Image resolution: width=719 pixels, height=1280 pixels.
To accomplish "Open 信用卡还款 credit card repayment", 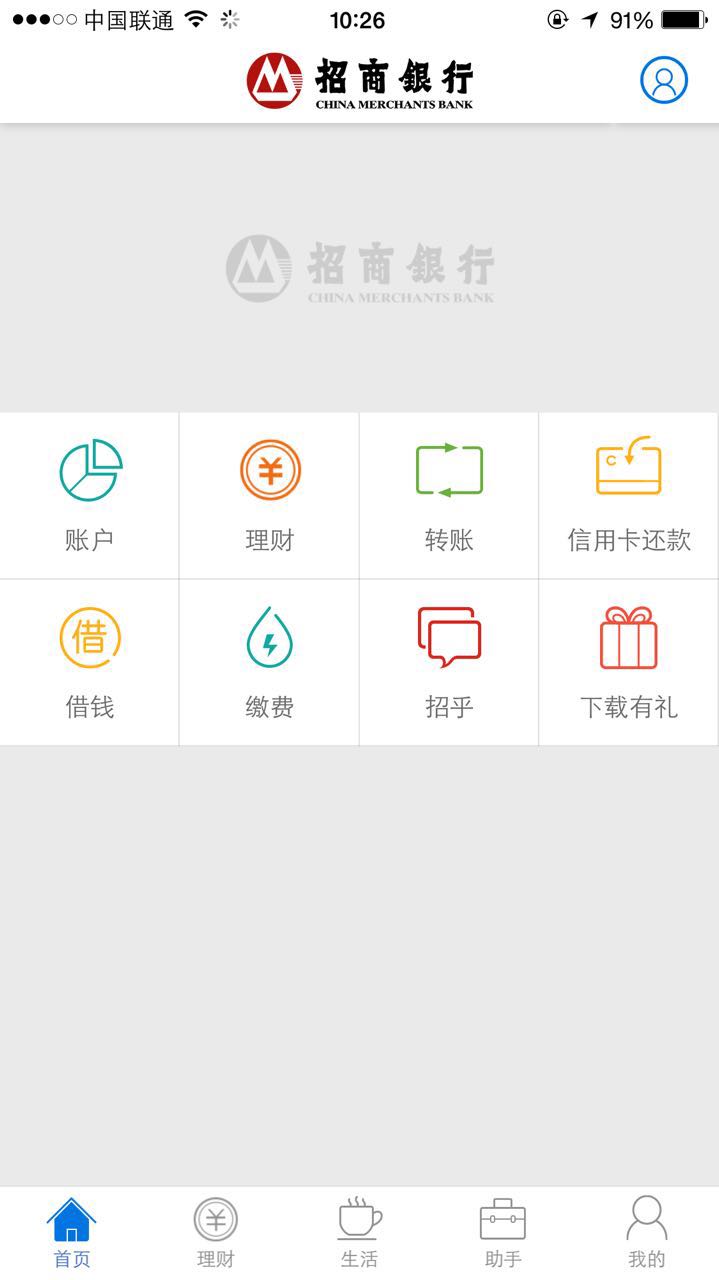I will point(629,495).
